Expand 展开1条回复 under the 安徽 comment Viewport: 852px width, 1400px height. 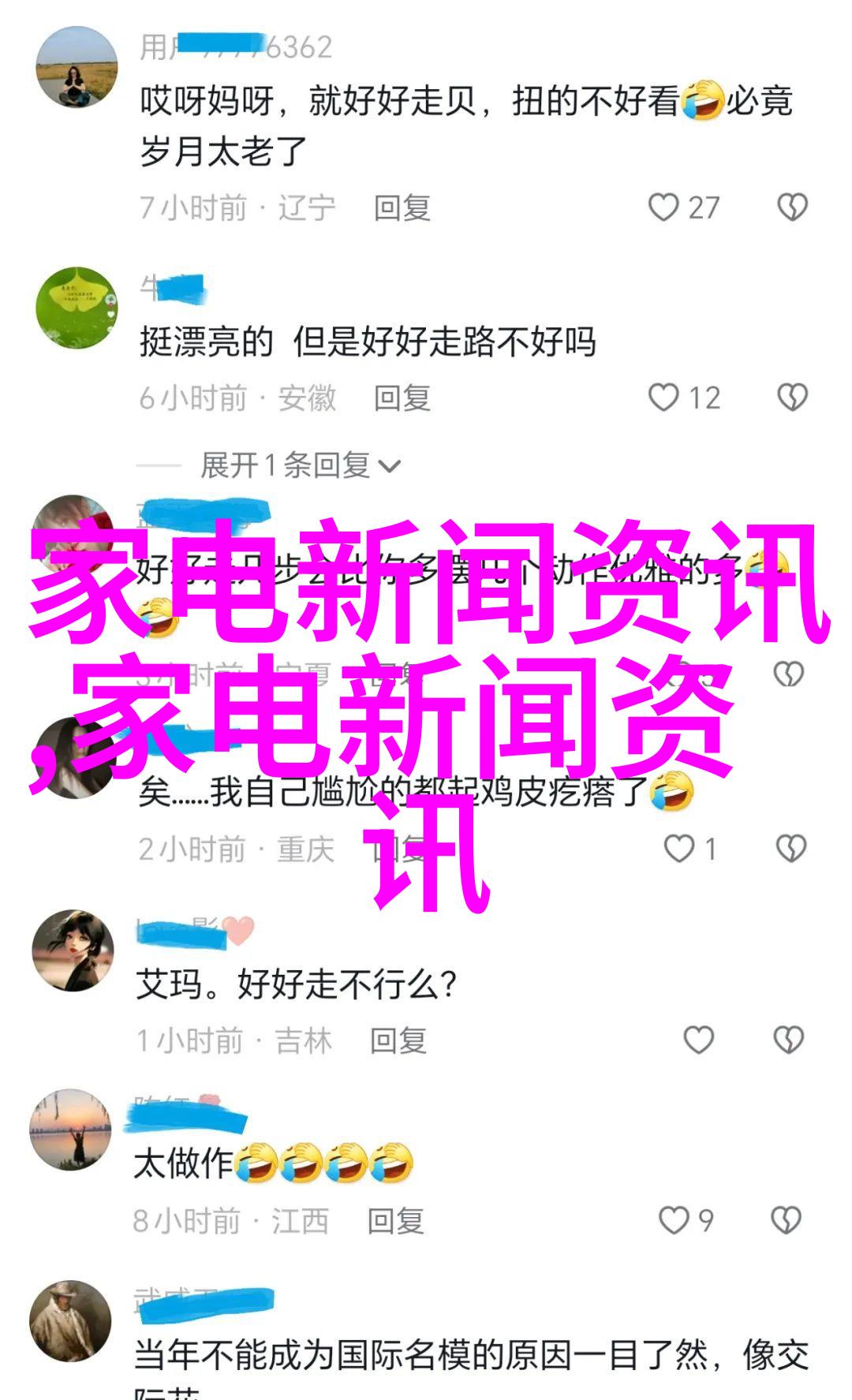pos(300,466)
